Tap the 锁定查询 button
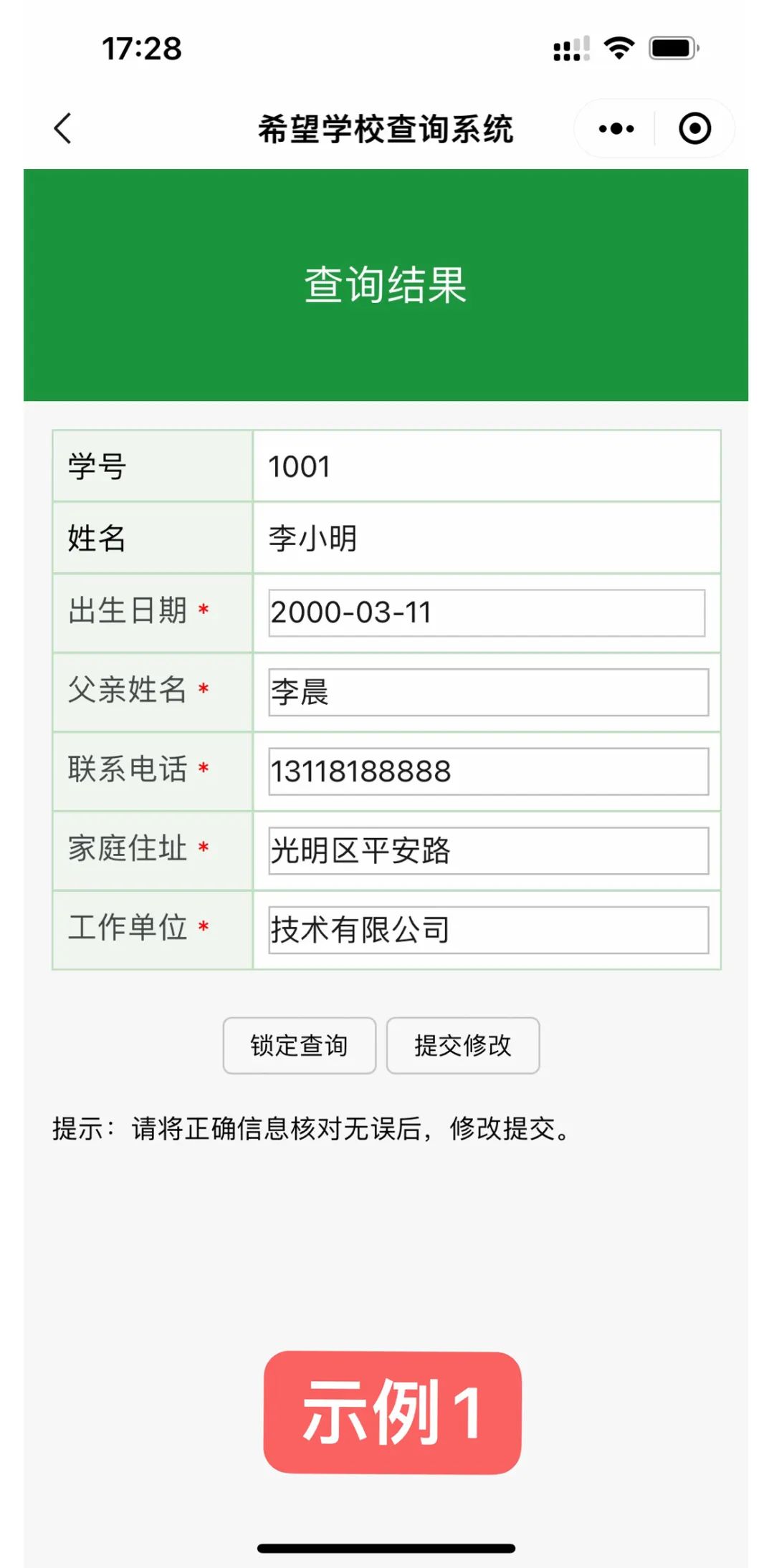 (299, 1046)
